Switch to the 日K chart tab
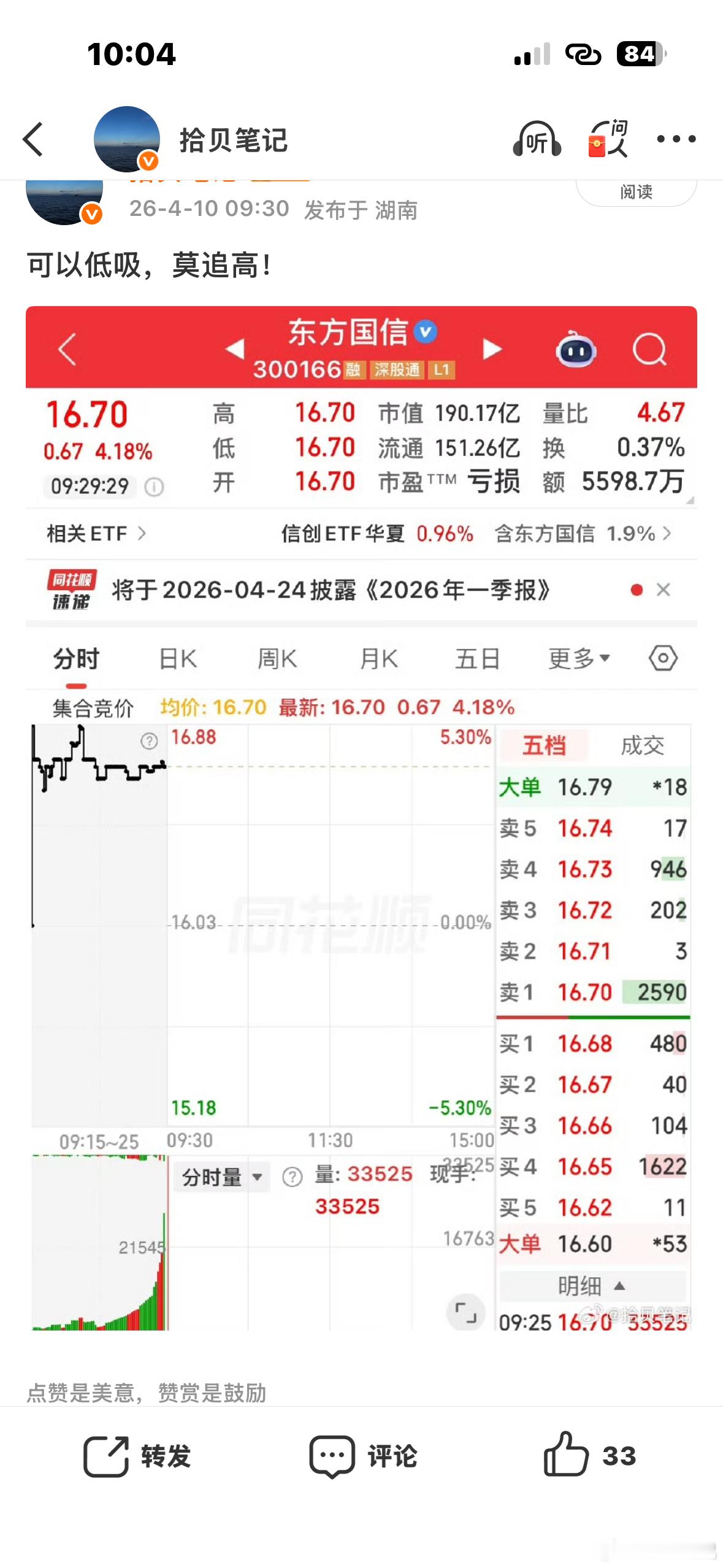Screen dimensions: 723x1568 pyautogui.click(x=176, y=658)
